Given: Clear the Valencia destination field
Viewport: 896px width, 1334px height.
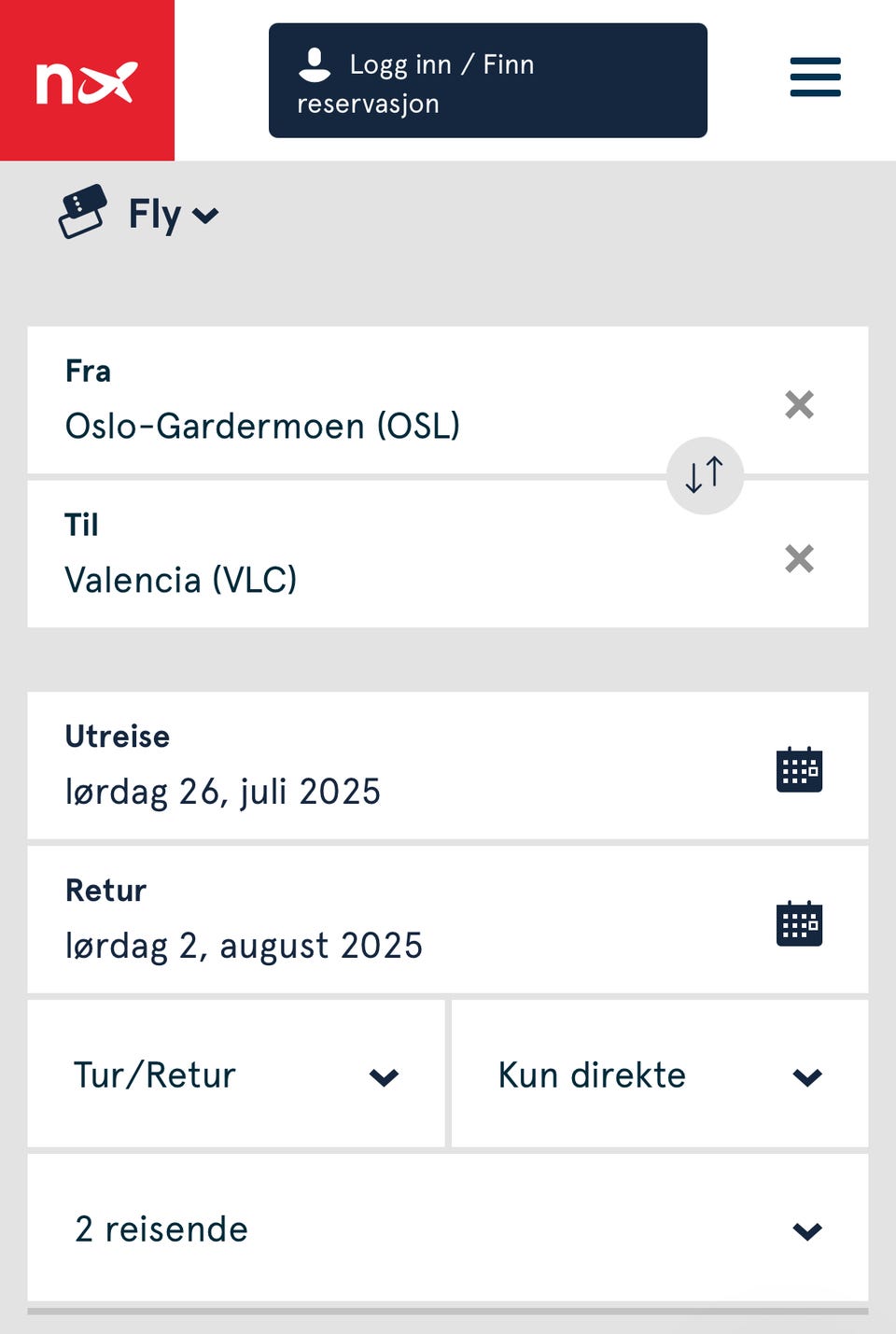Looking at the screenshot, I should 799,557.
